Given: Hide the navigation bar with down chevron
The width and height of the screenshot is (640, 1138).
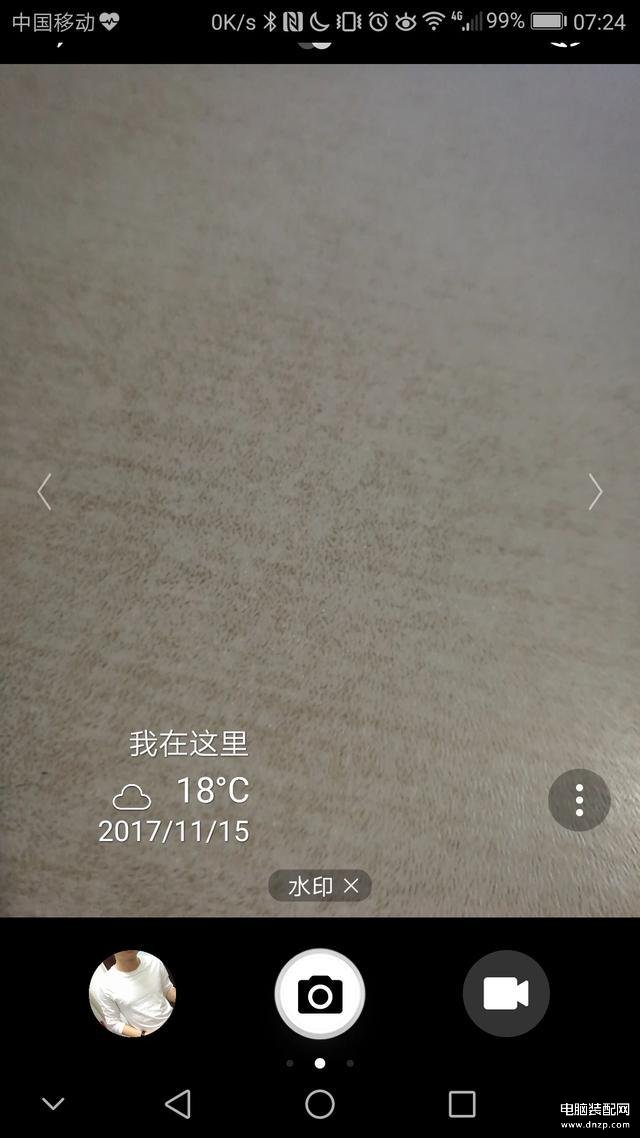Looking at the screenshot, I should coord(53,1104).
